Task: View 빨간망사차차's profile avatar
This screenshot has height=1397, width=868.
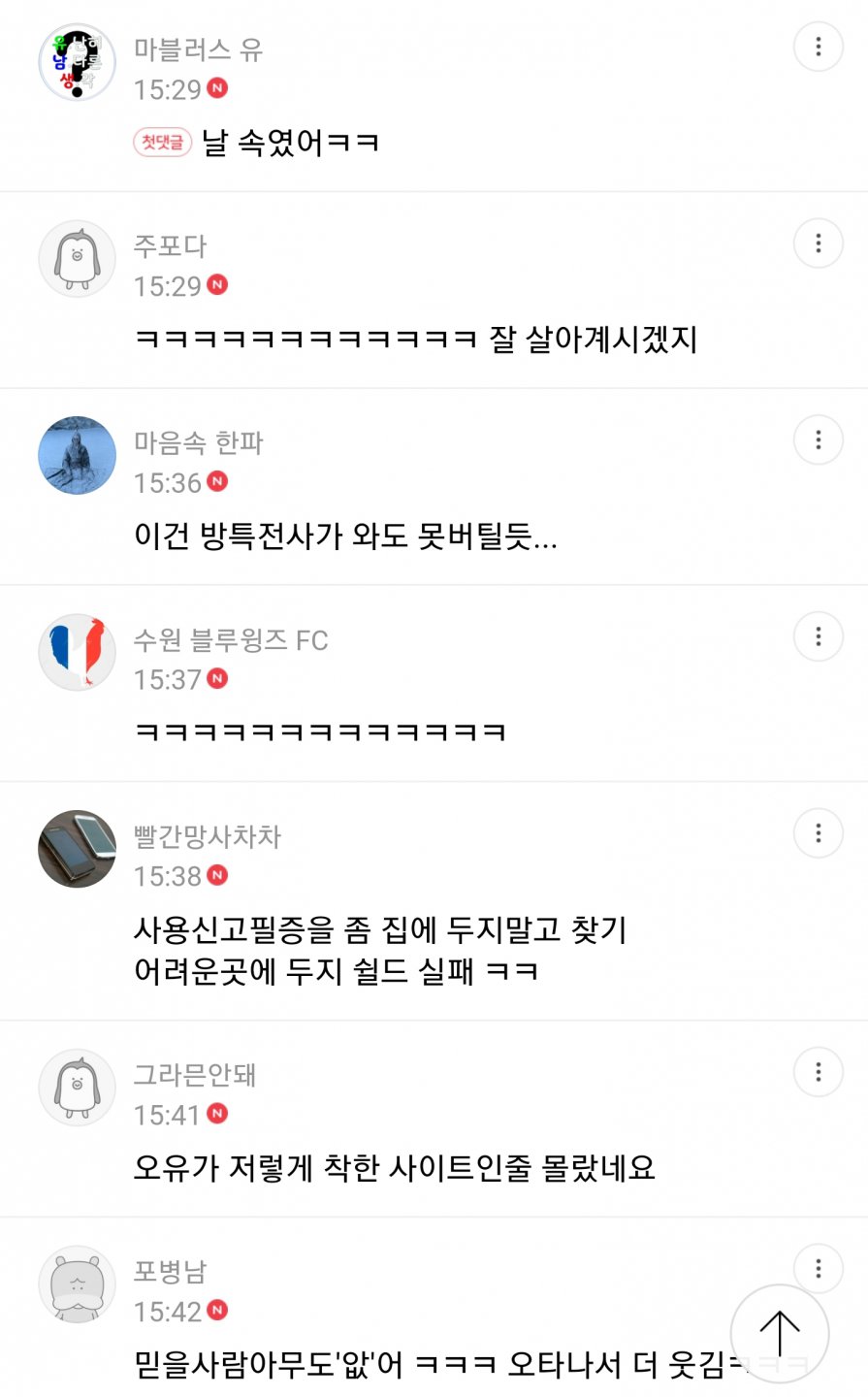Action: click(77, 849)
